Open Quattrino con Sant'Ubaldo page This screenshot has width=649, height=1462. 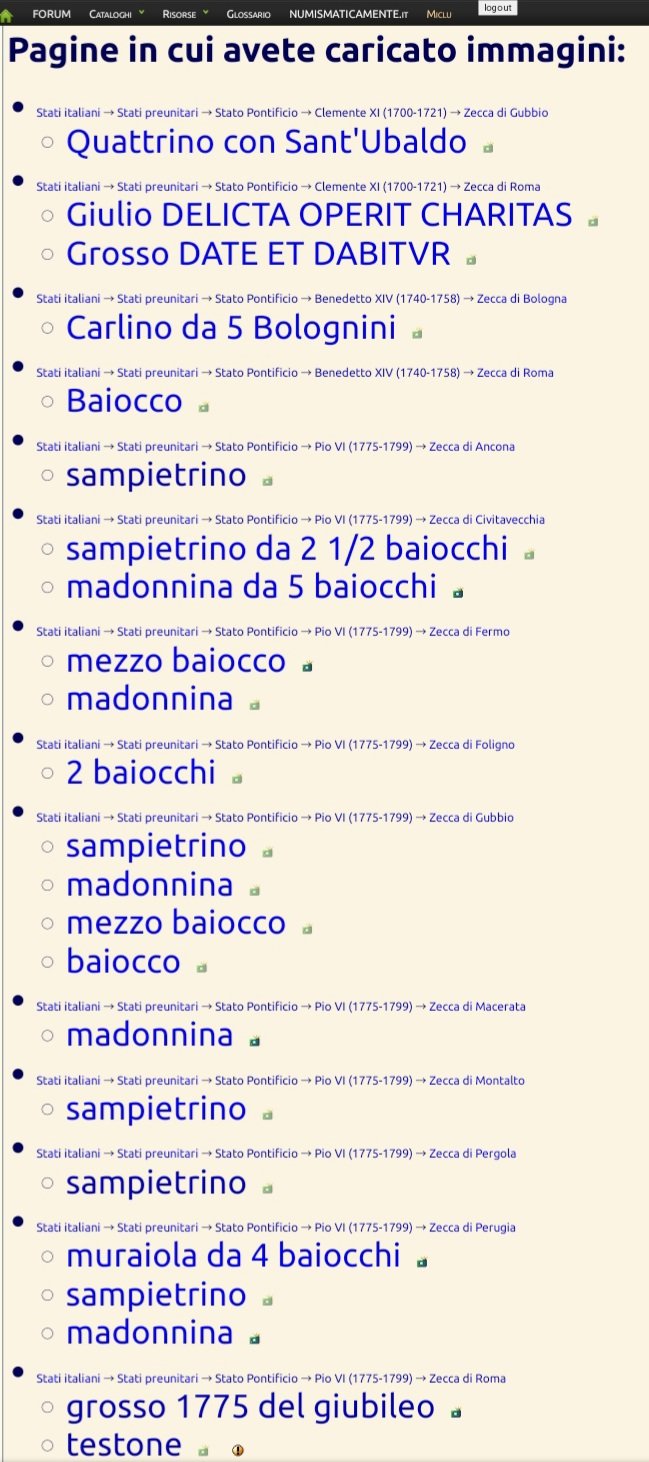point(266,142)
